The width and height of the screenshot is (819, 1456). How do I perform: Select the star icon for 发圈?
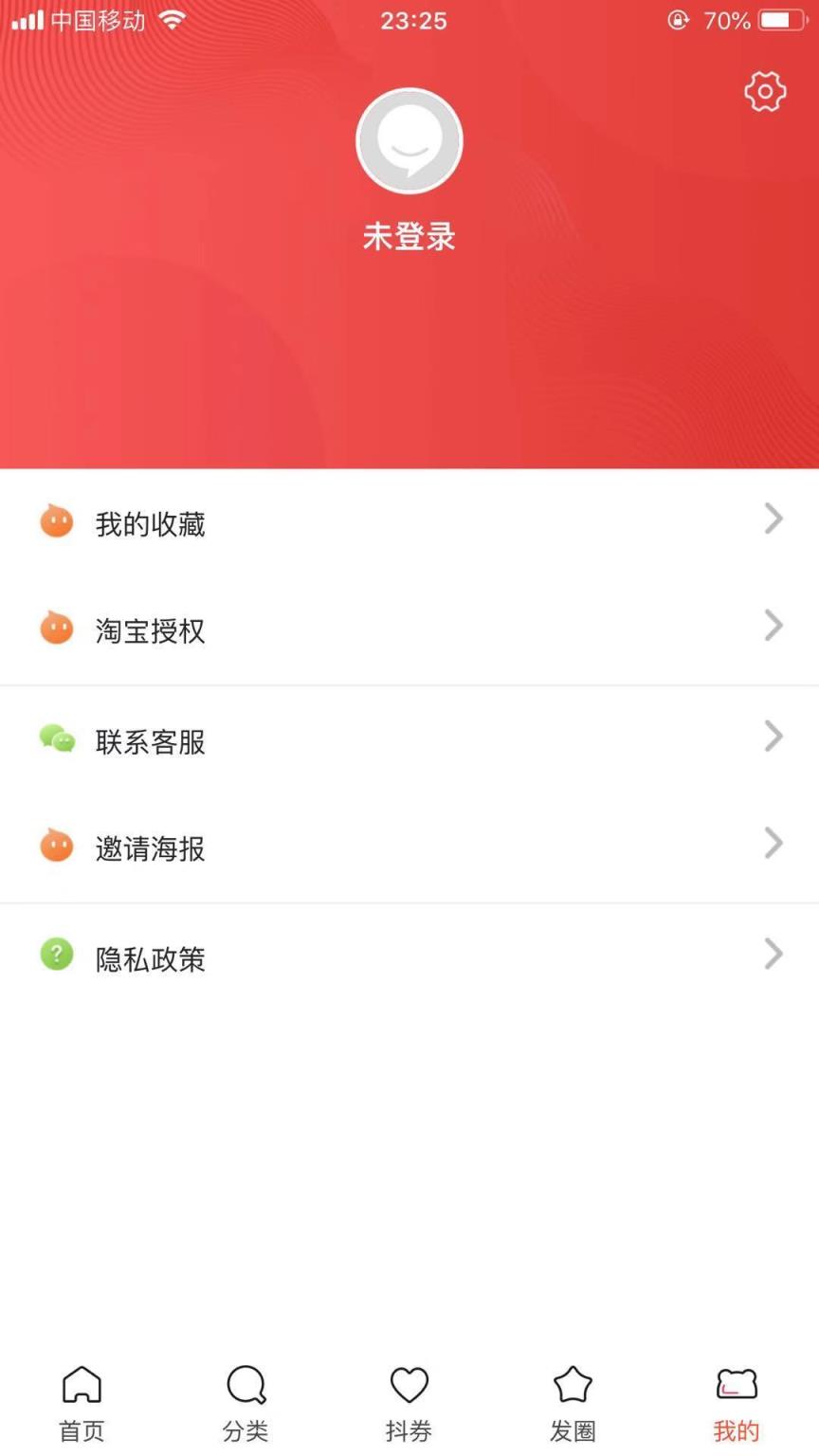[x=573, y=1386]
